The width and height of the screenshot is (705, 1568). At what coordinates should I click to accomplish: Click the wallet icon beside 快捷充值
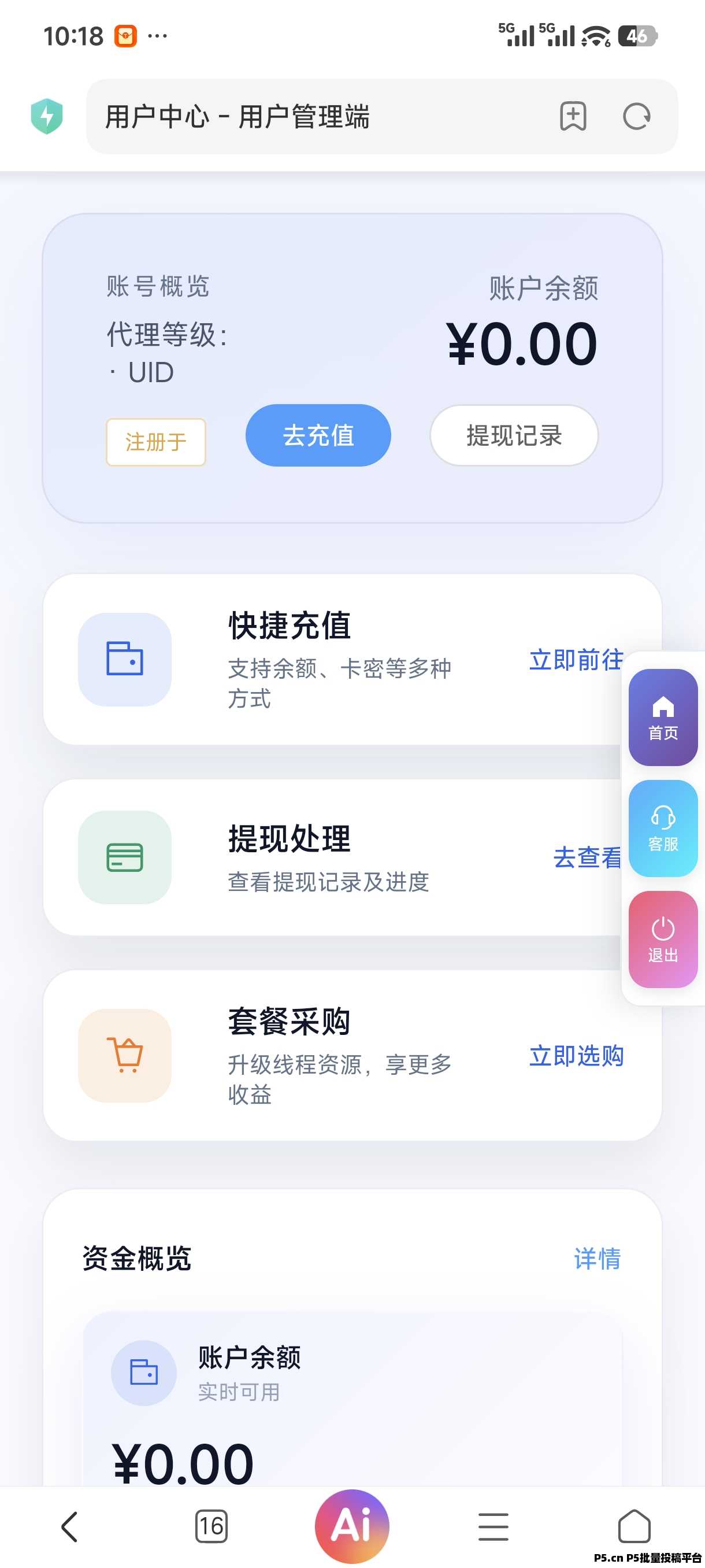pos(124,662)
